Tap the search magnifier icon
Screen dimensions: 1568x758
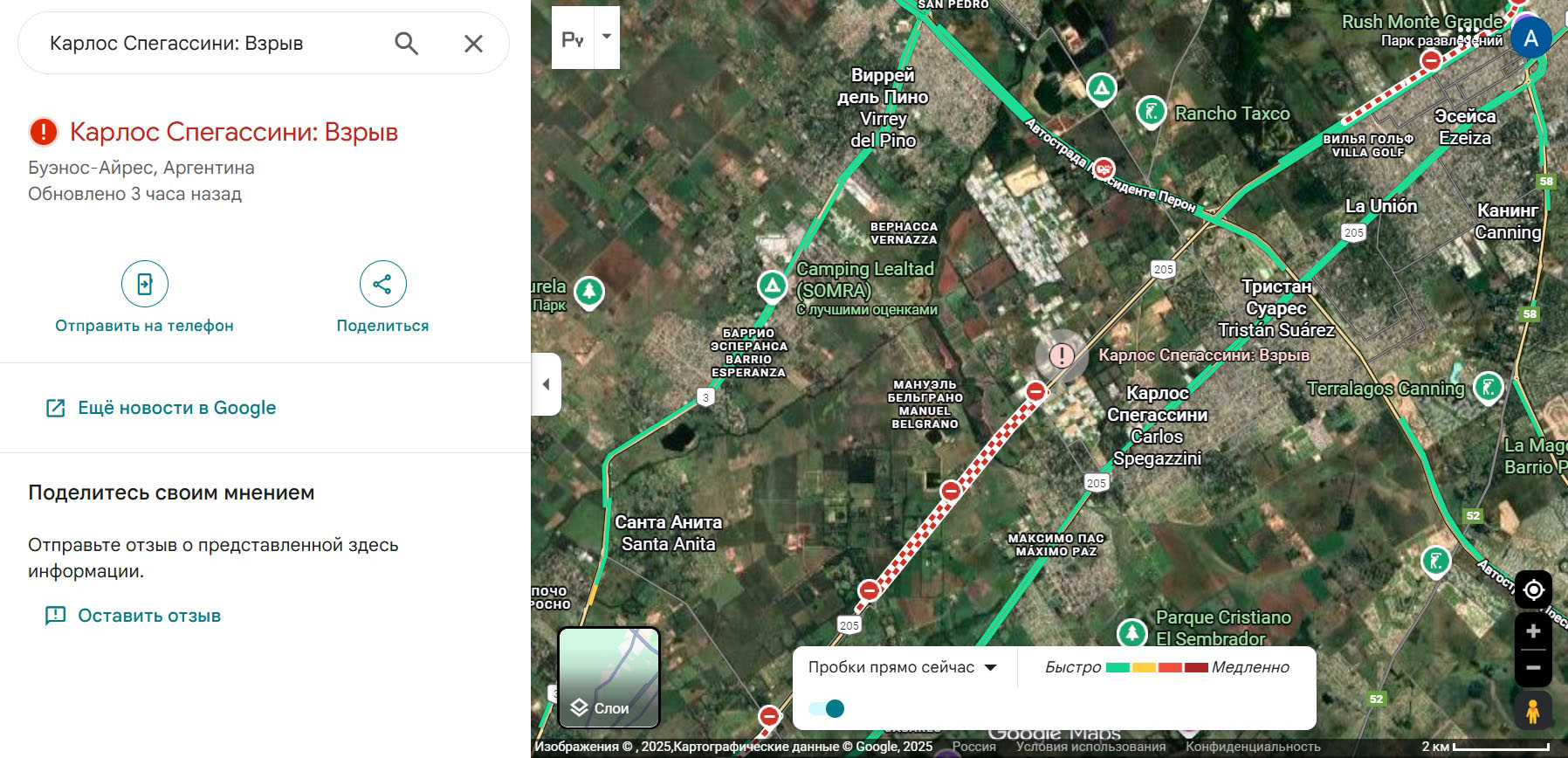pyautogui.click(x=406, y=43)
